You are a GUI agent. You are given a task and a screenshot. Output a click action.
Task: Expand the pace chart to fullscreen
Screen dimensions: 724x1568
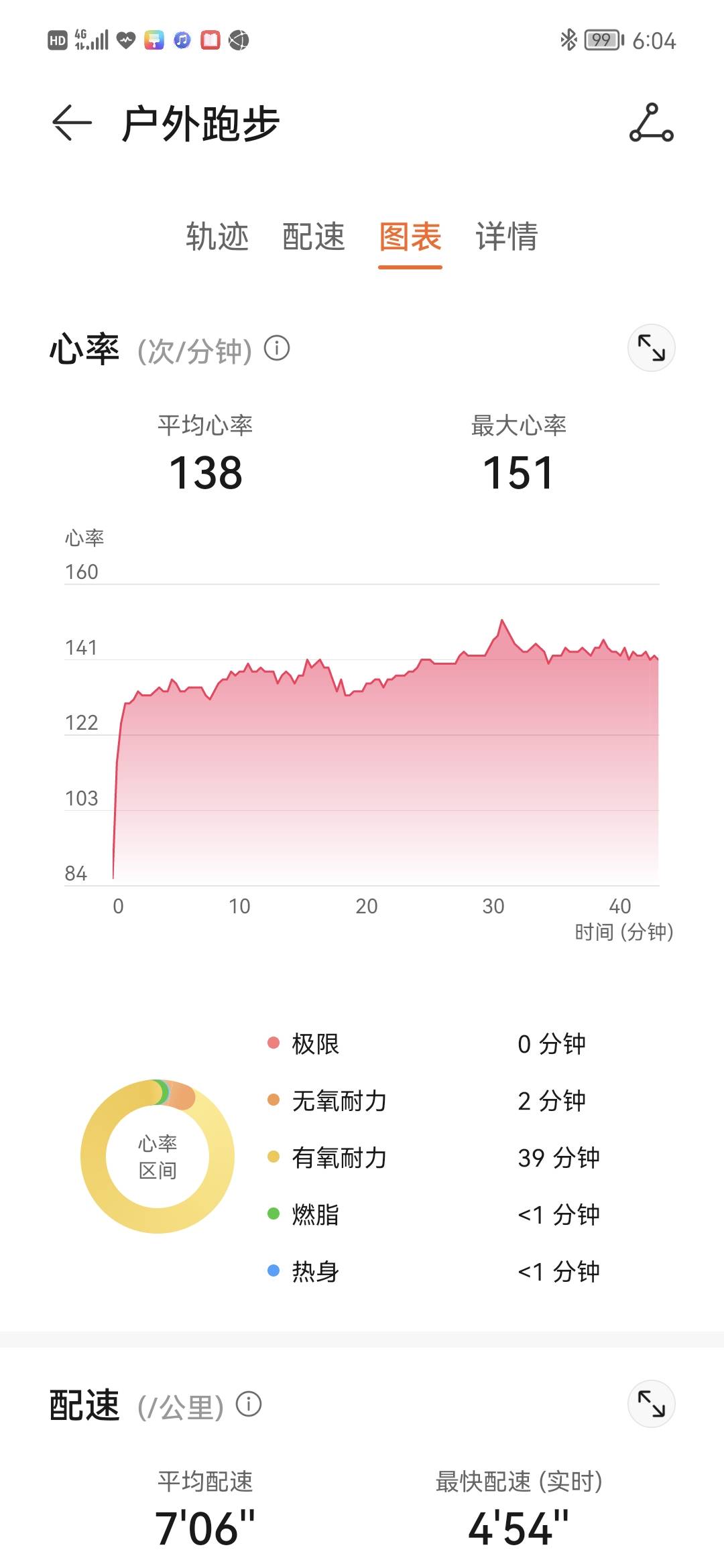coord(652,1404)
